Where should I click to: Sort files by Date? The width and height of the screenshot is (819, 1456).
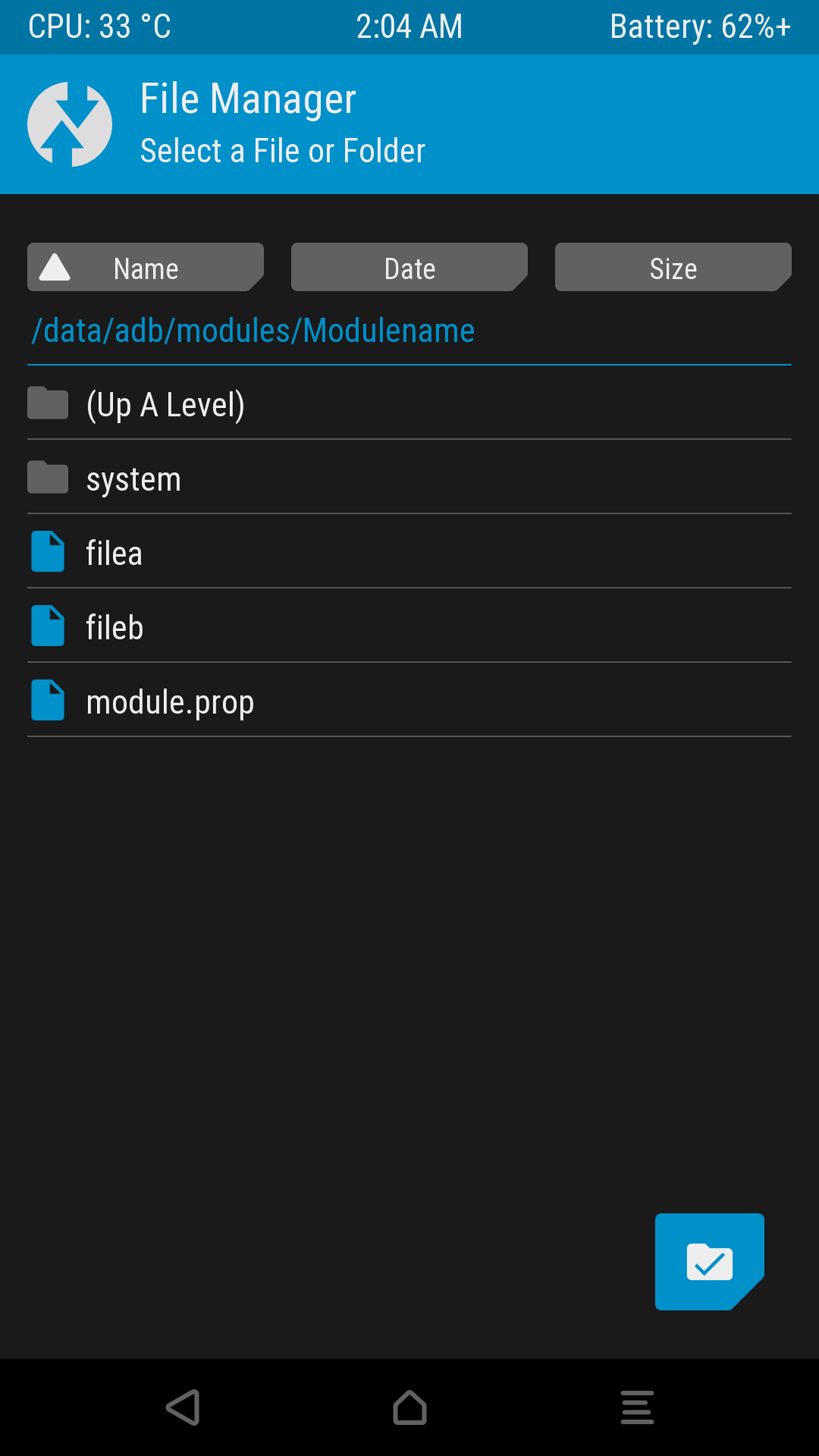click(x=409, y=268)
